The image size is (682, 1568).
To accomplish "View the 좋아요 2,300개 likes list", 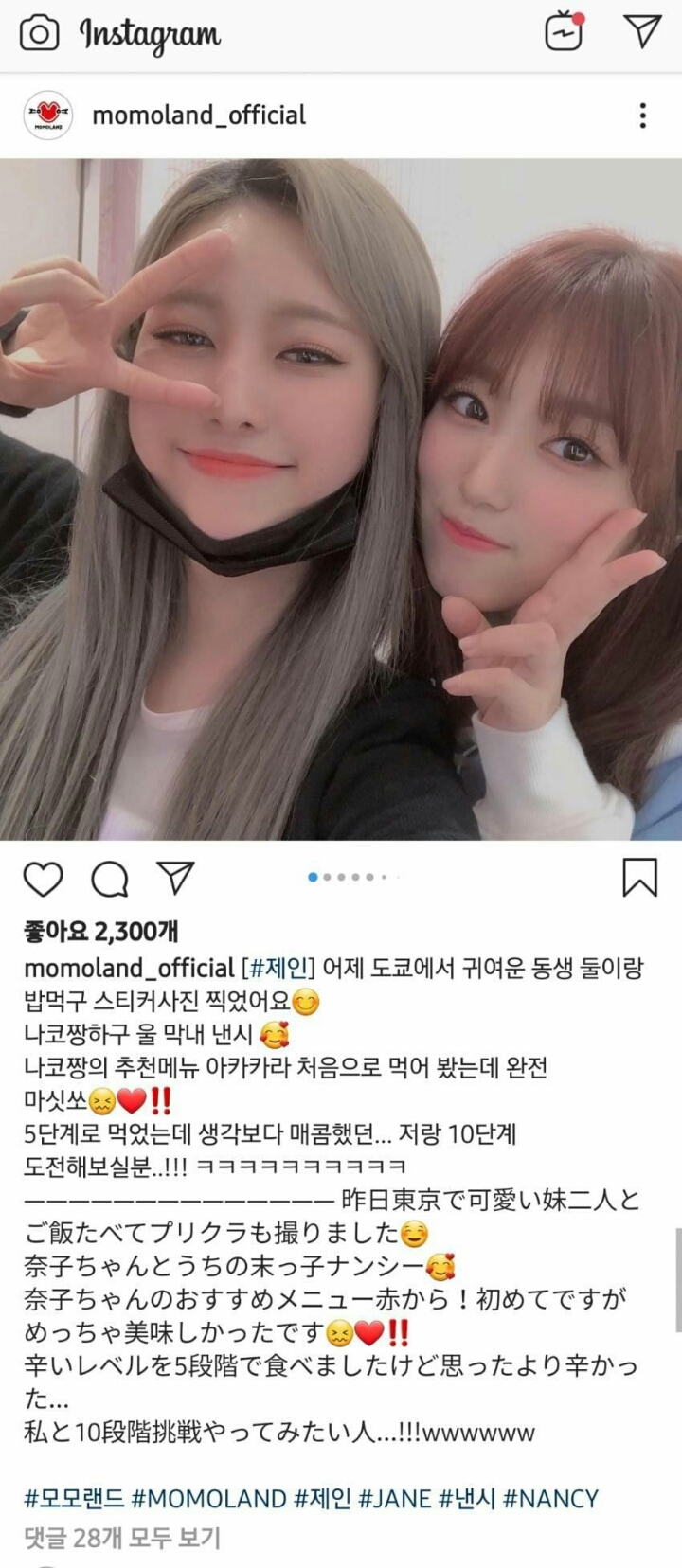I will [101, 932].
